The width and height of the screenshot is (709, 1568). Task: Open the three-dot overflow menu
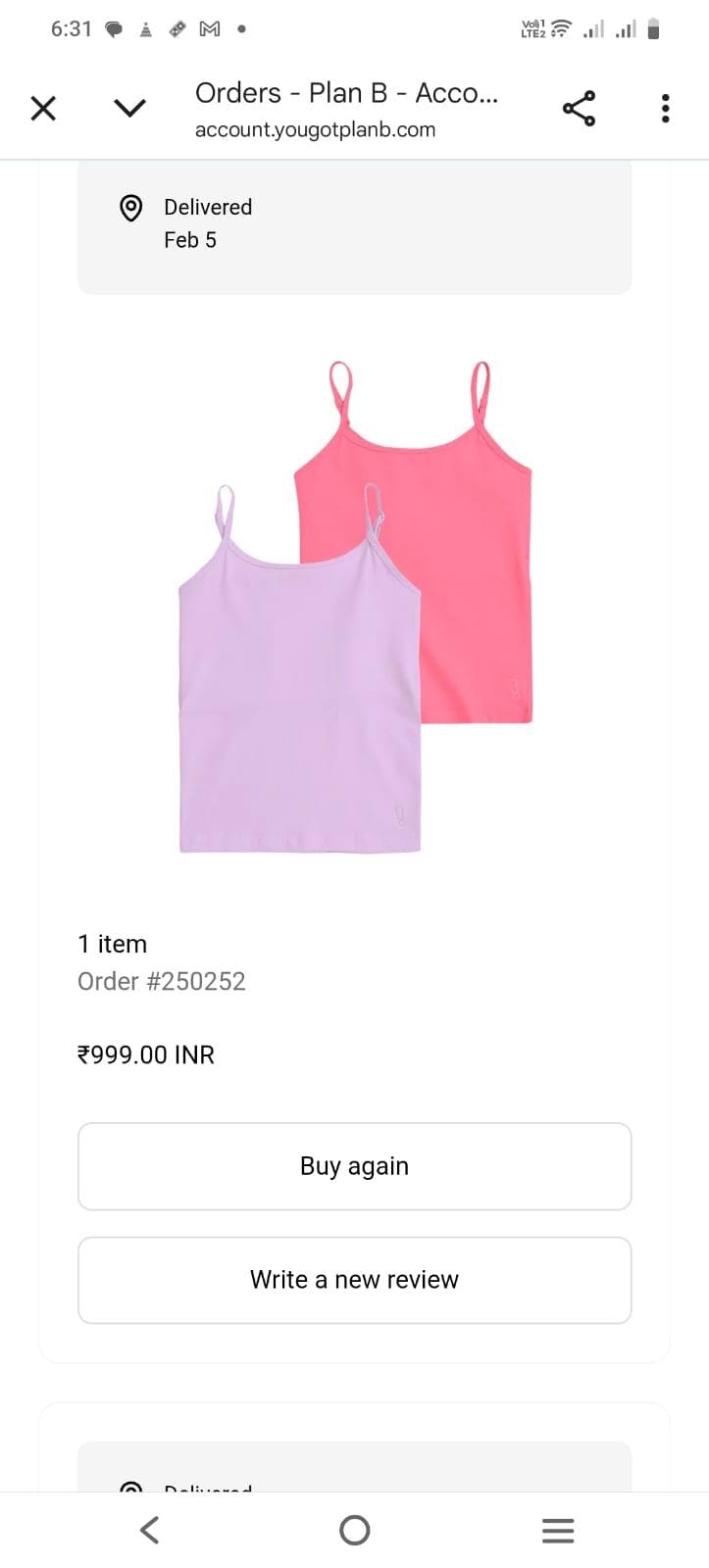666,108
